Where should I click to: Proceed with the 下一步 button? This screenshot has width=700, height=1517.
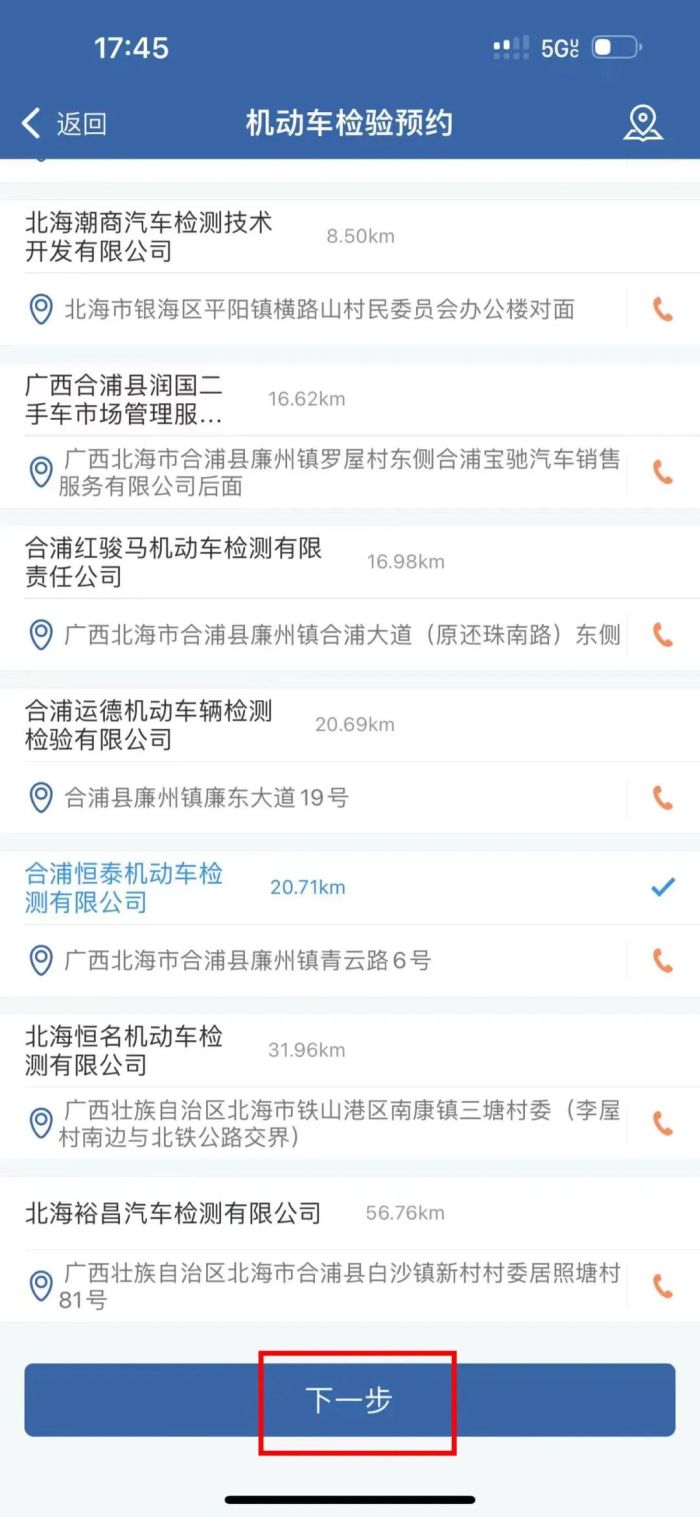point(350,1400)
